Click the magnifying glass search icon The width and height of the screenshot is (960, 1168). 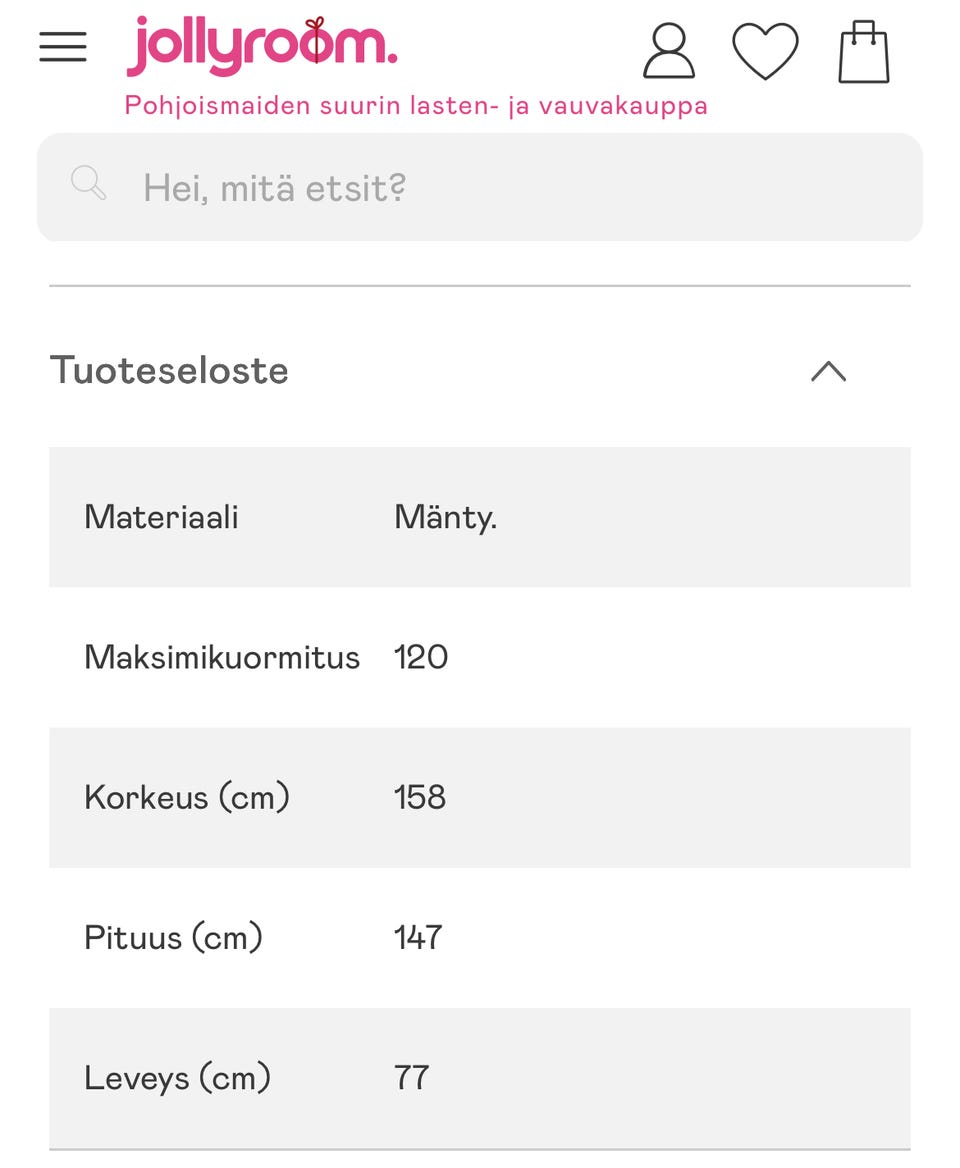(x=89, y=184)
